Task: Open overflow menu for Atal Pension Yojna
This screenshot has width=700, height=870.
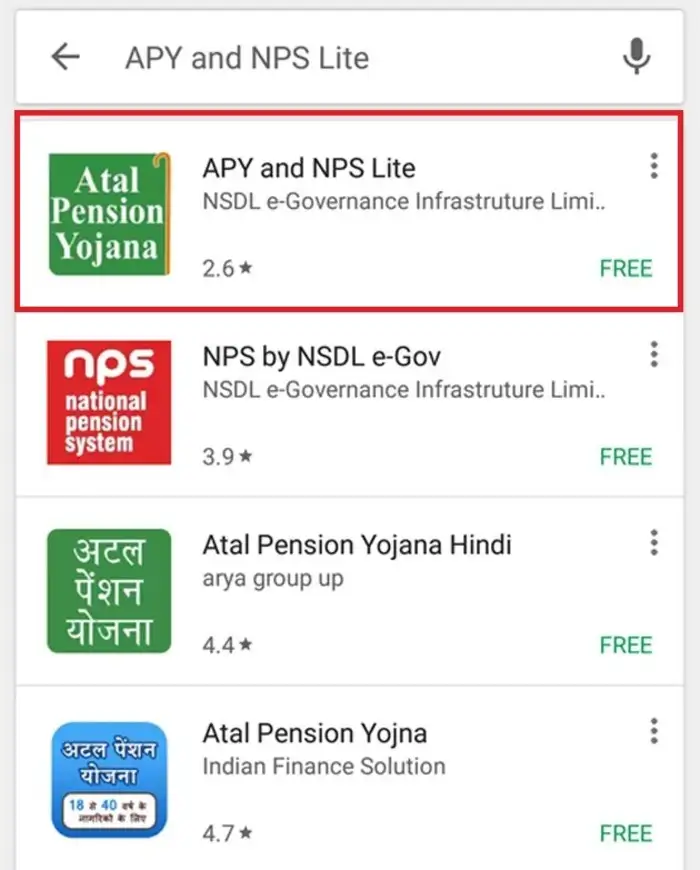Action: pyautogui.click(x=653, y=731)
